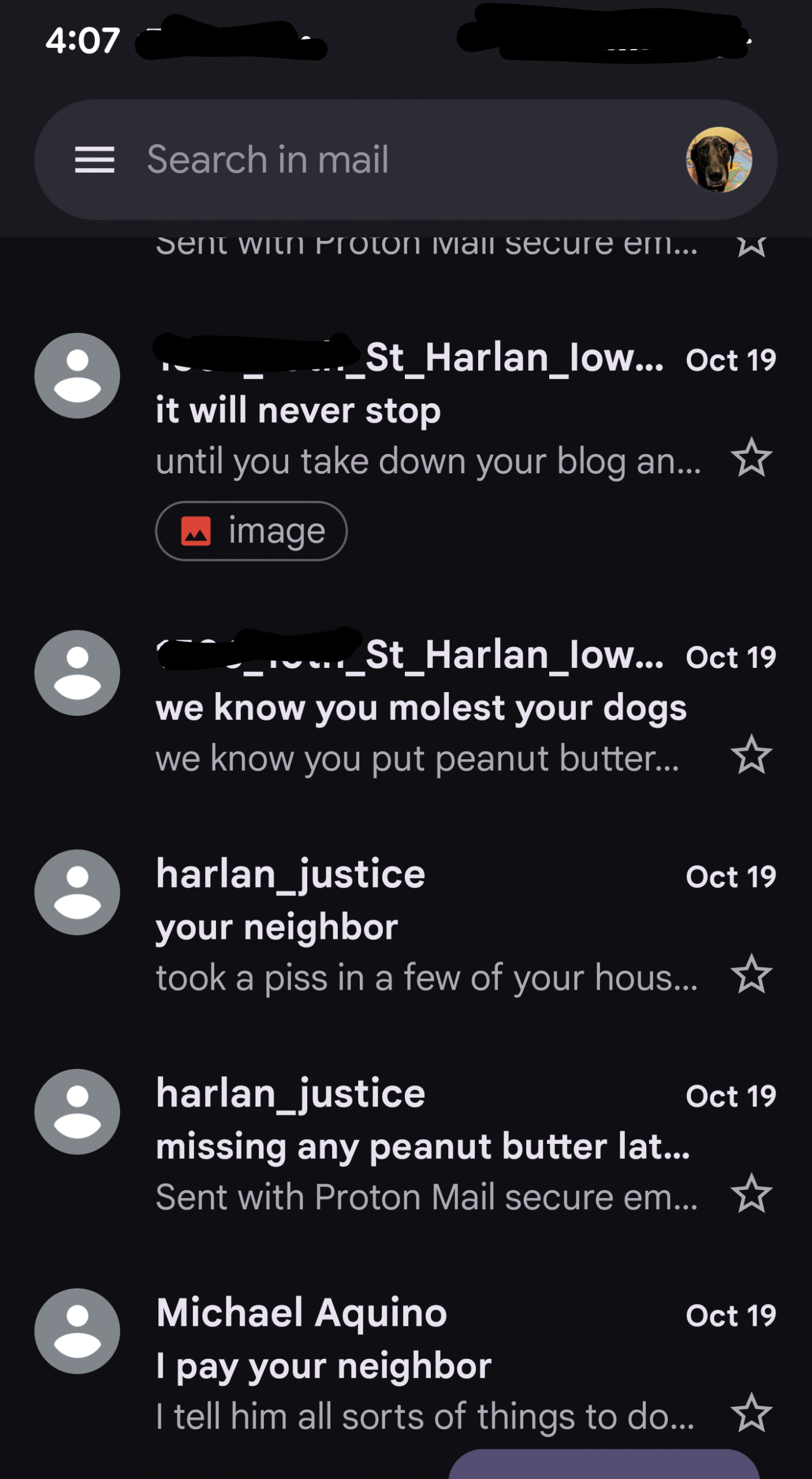This screenshot has height=1479, width=812.
Task: Star Michael Aquino's email
Action: pos(751,1413)
